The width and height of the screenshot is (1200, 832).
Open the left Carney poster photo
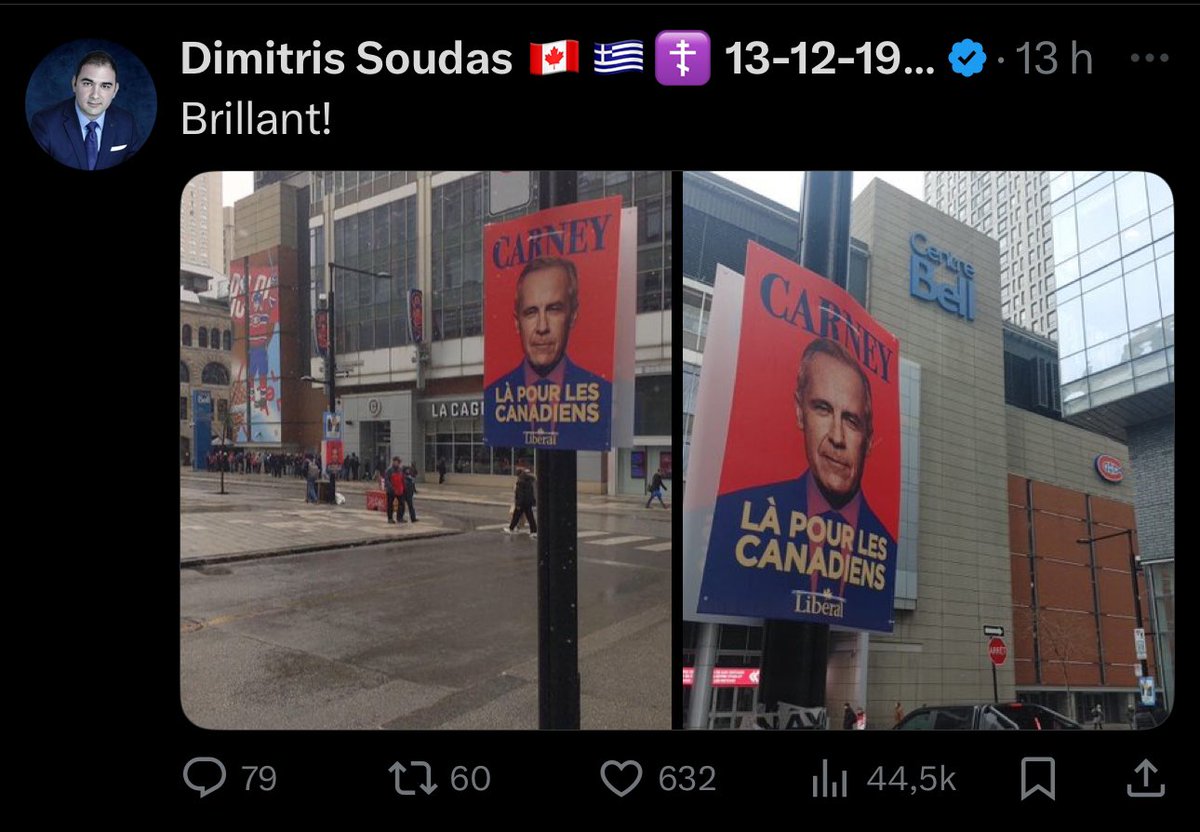point(426,450)
